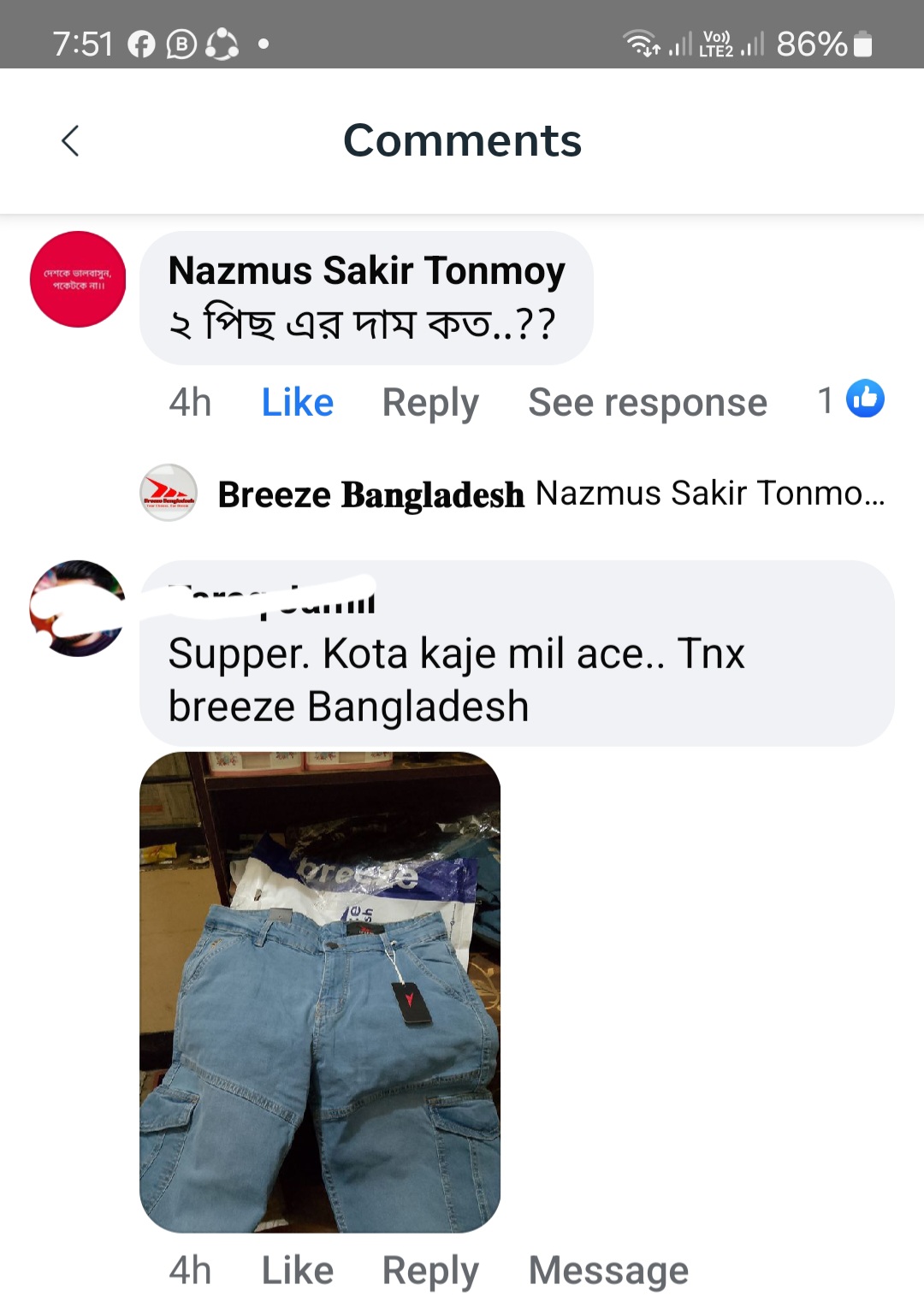
Task: Tap See response under Nazmus's comment
Action: pyautogui.click(x=648, y=402)
